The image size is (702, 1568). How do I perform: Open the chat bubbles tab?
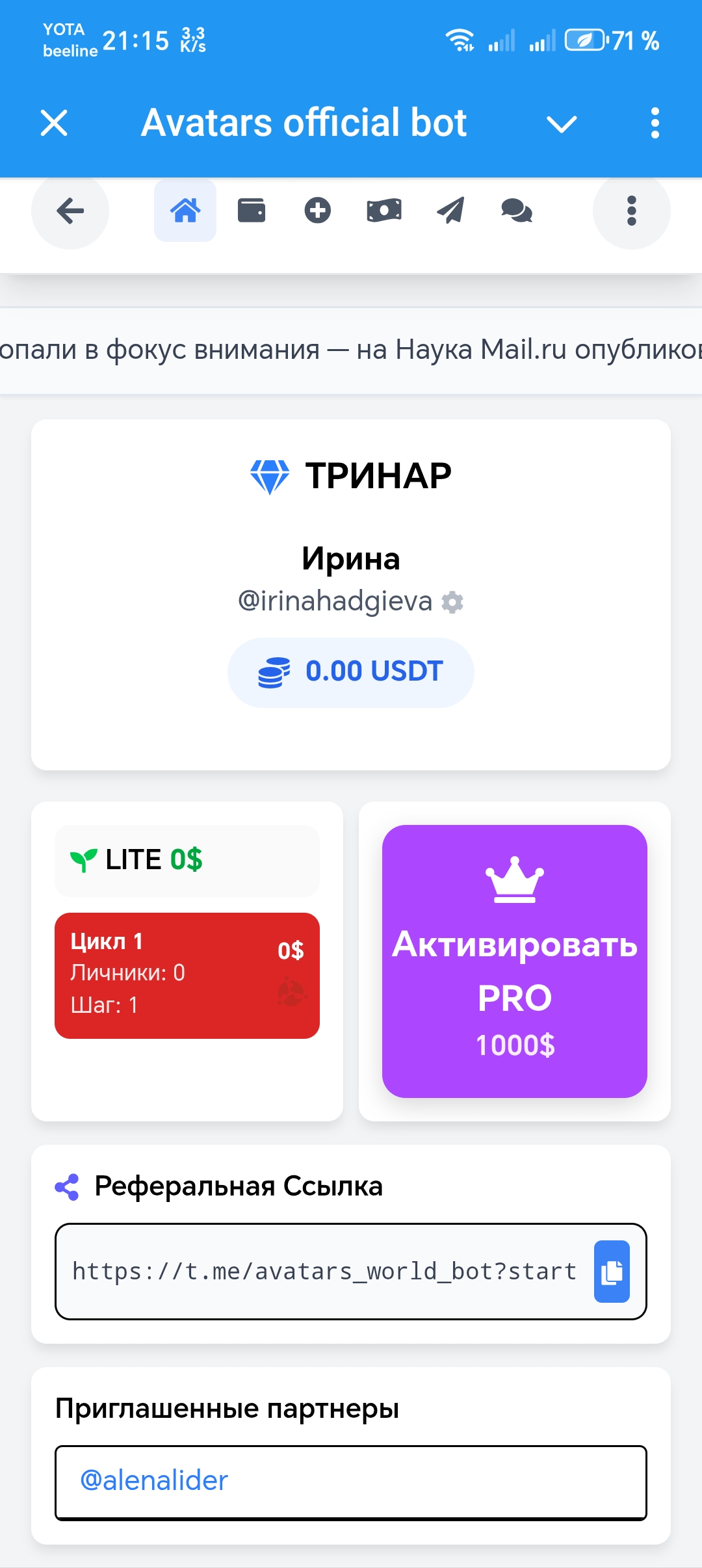517,211
